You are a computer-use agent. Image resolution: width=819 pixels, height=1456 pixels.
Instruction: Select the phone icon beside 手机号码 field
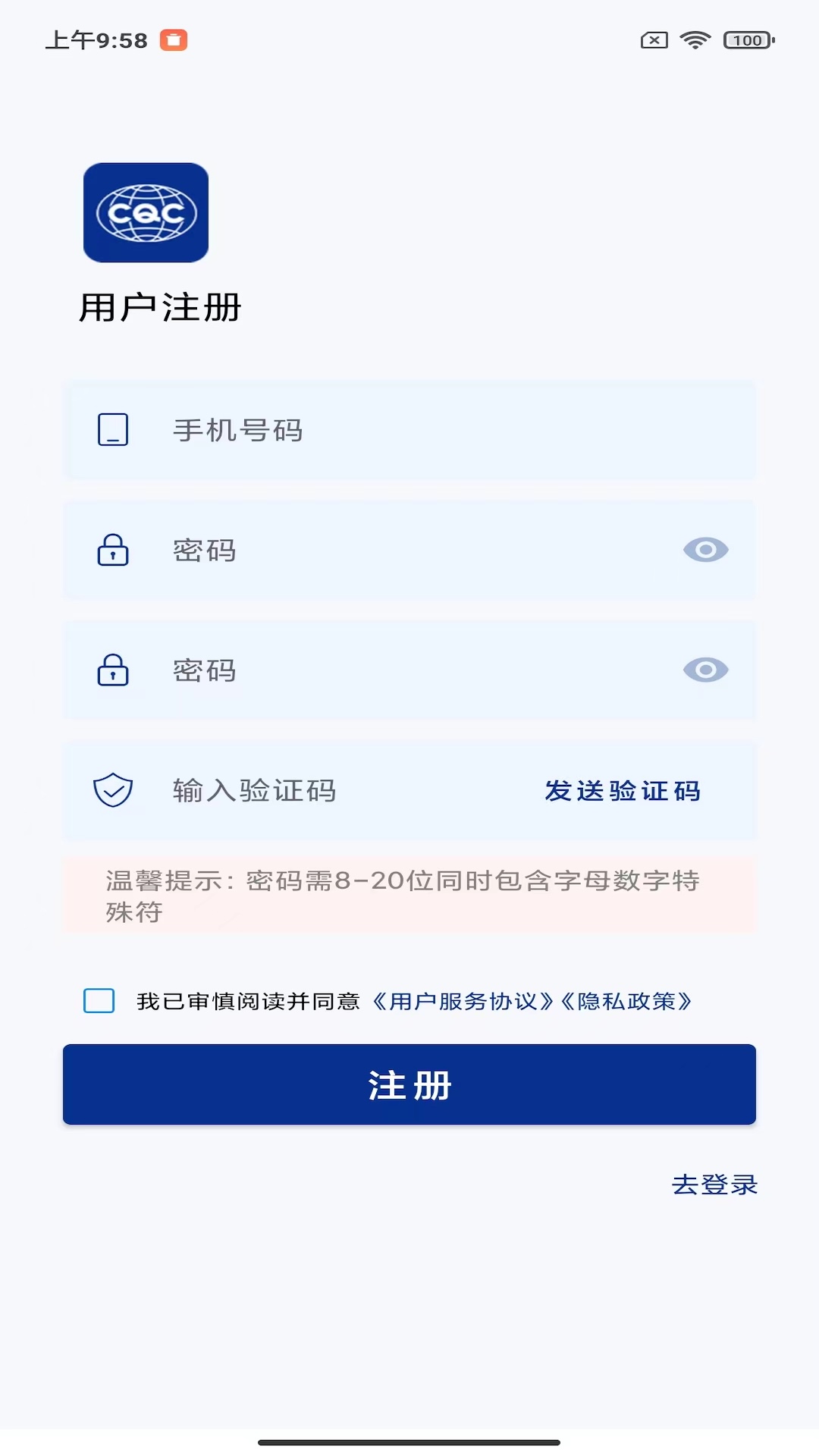coord(112,431)
